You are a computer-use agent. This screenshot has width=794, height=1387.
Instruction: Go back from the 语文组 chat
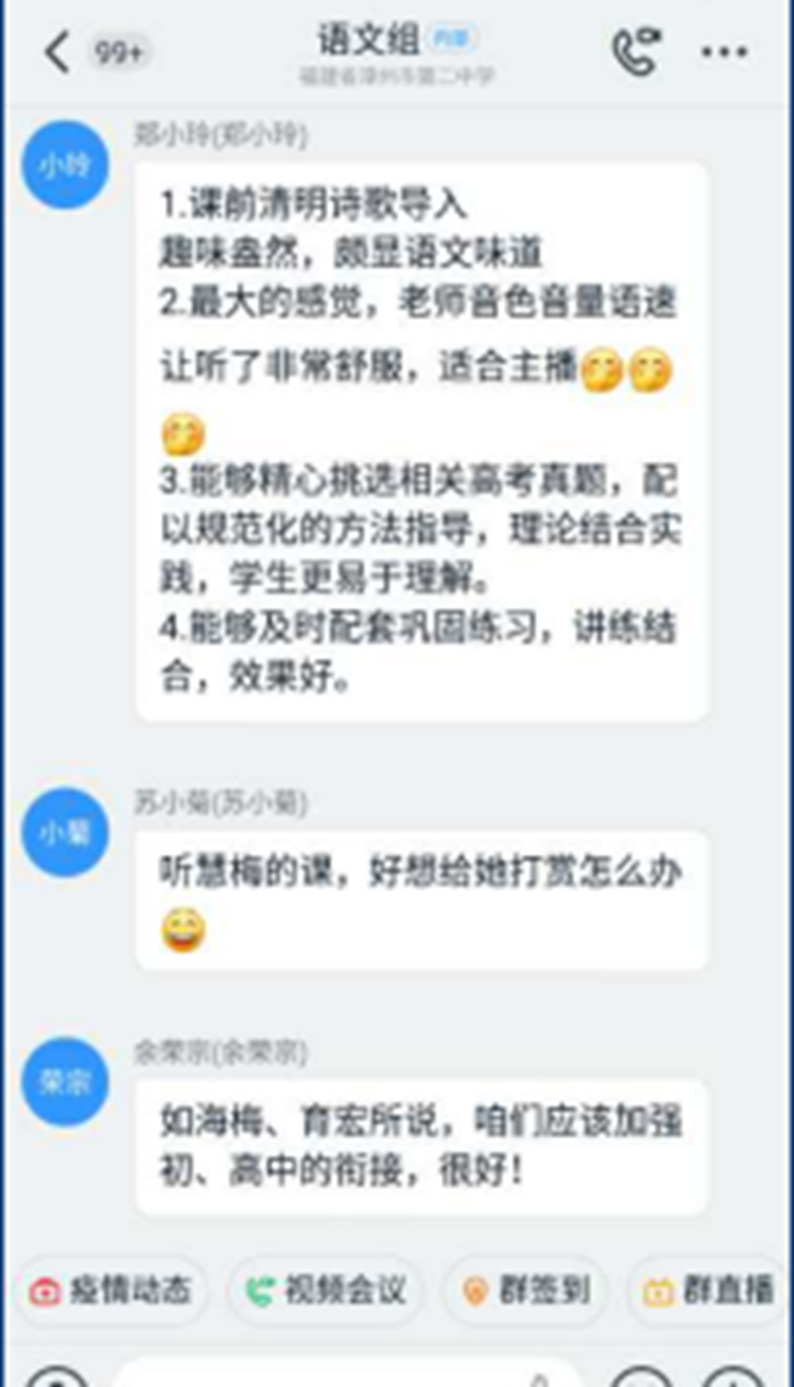tap(58, 52)
